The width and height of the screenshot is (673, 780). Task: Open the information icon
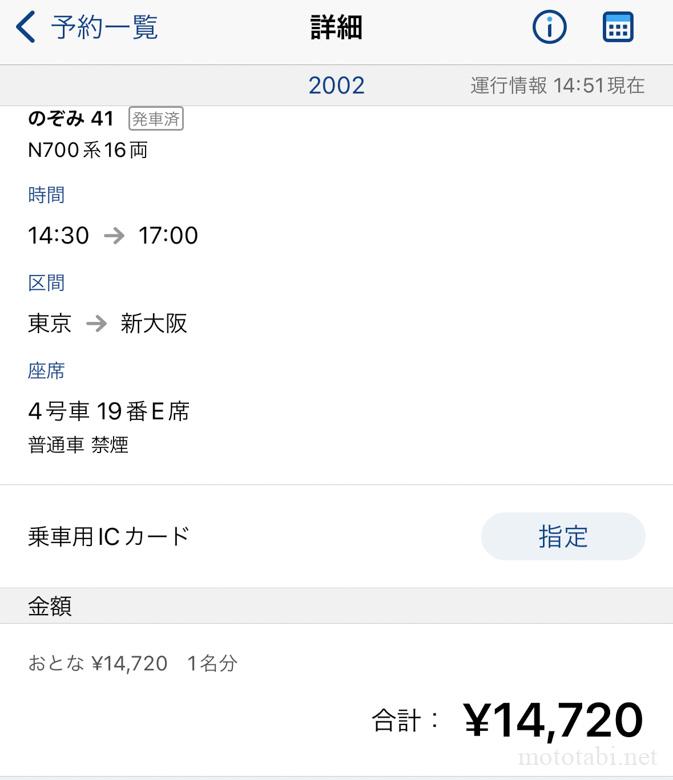click(549, 28)
